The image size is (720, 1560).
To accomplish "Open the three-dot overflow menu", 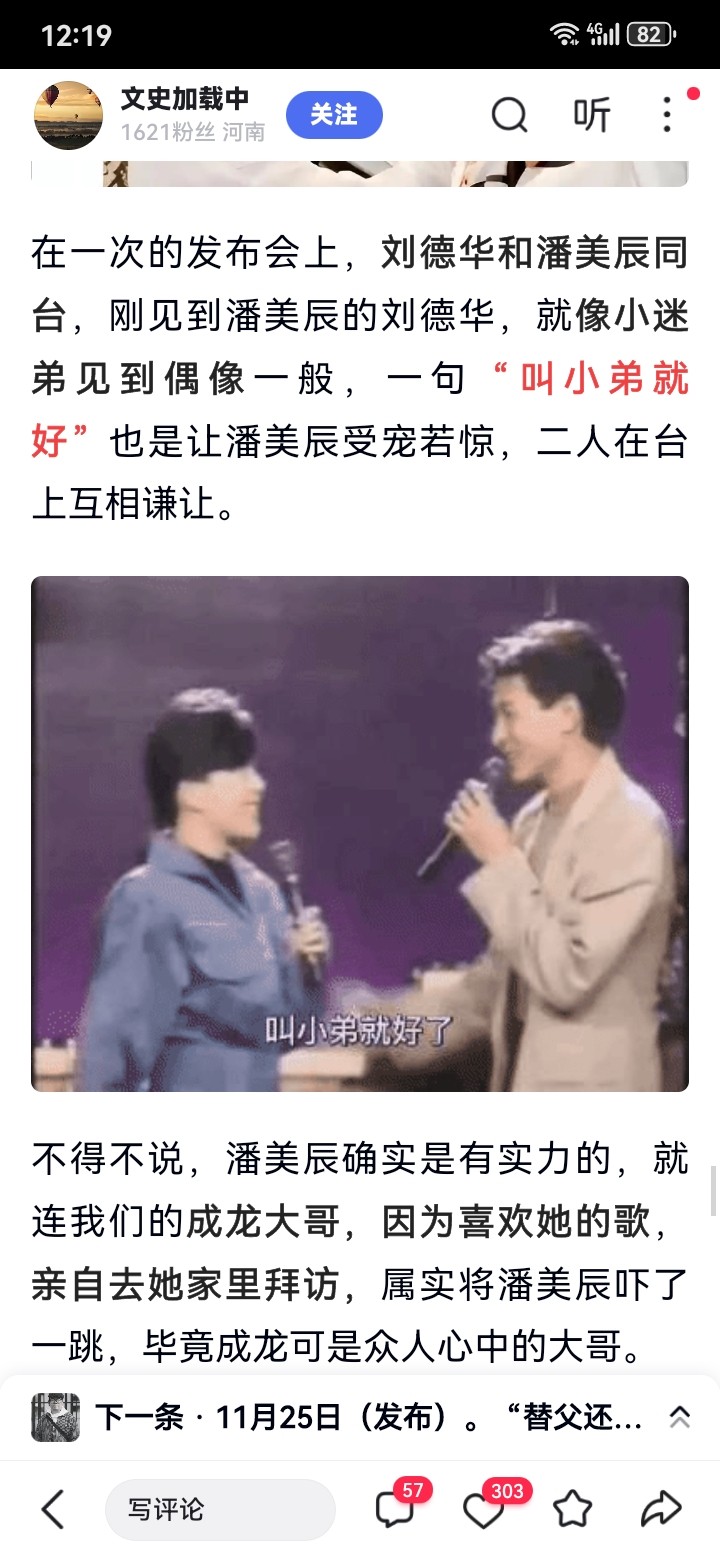I will pyautogui.click(x=667, y=116).
